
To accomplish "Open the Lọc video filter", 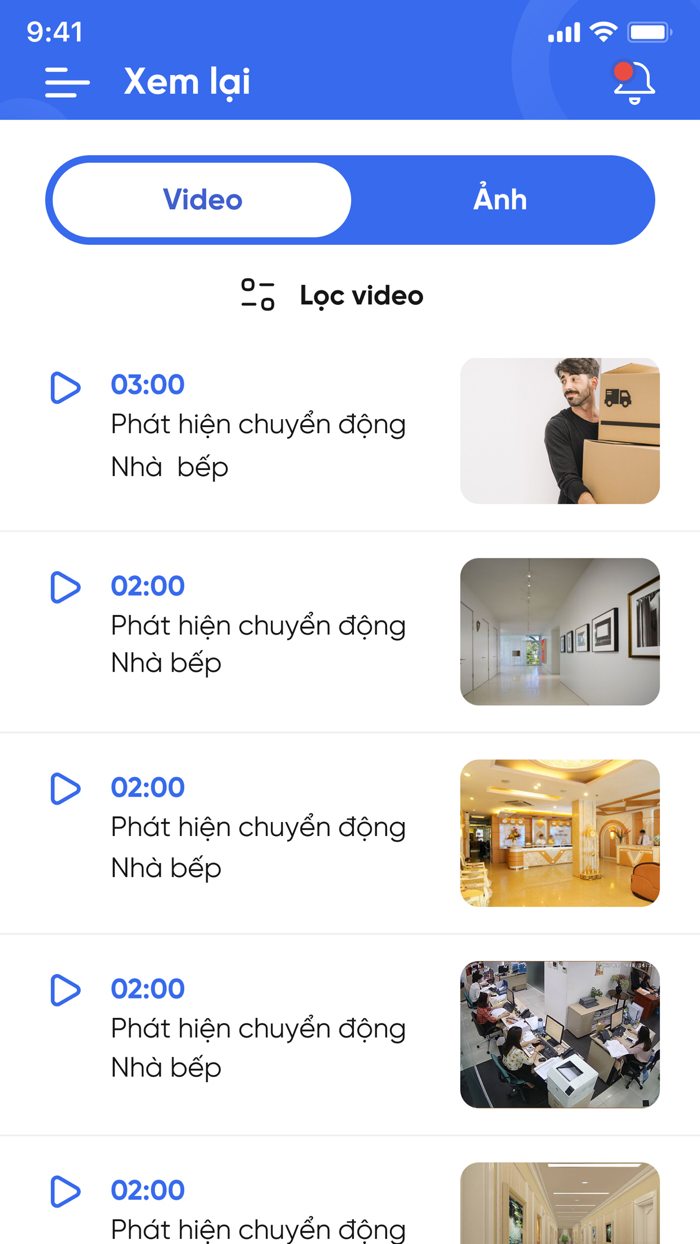I will pos(332,295).
